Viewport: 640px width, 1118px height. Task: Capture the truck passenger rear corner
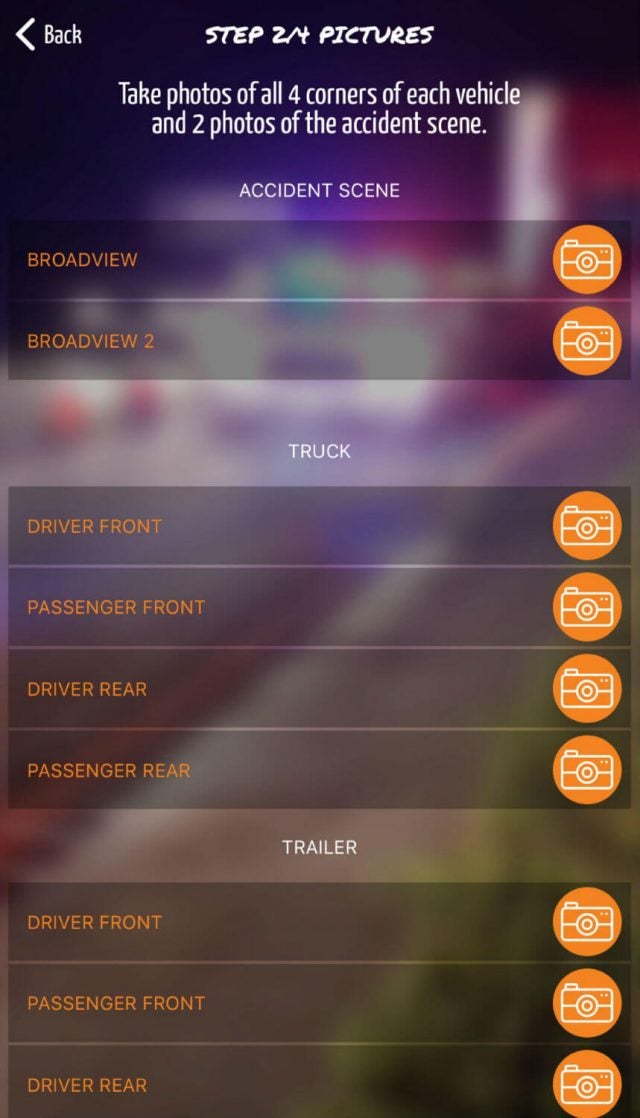[587, 770]
